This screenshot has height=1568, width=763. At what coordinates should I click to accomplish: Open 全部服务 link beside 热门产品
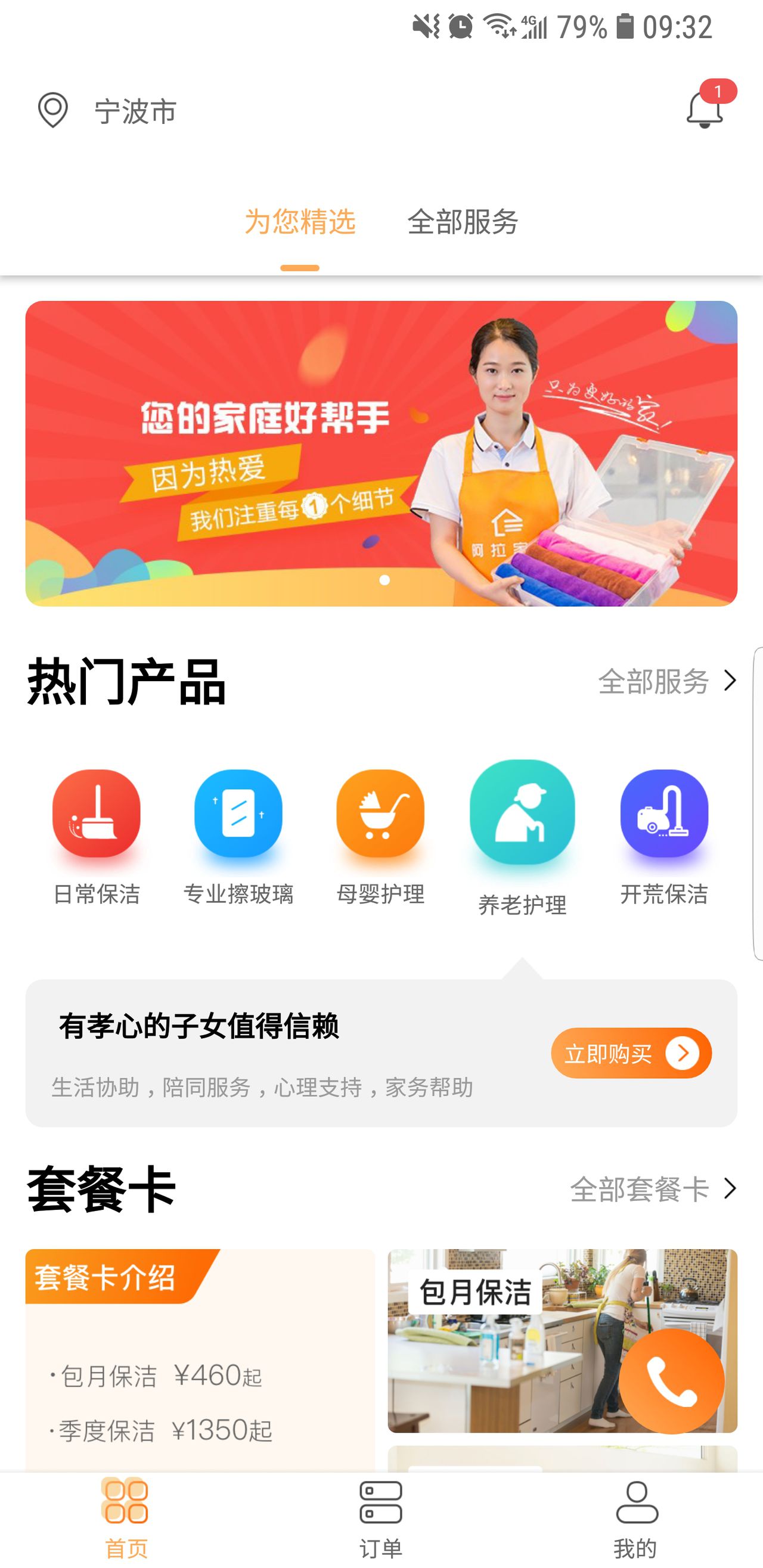667,681
